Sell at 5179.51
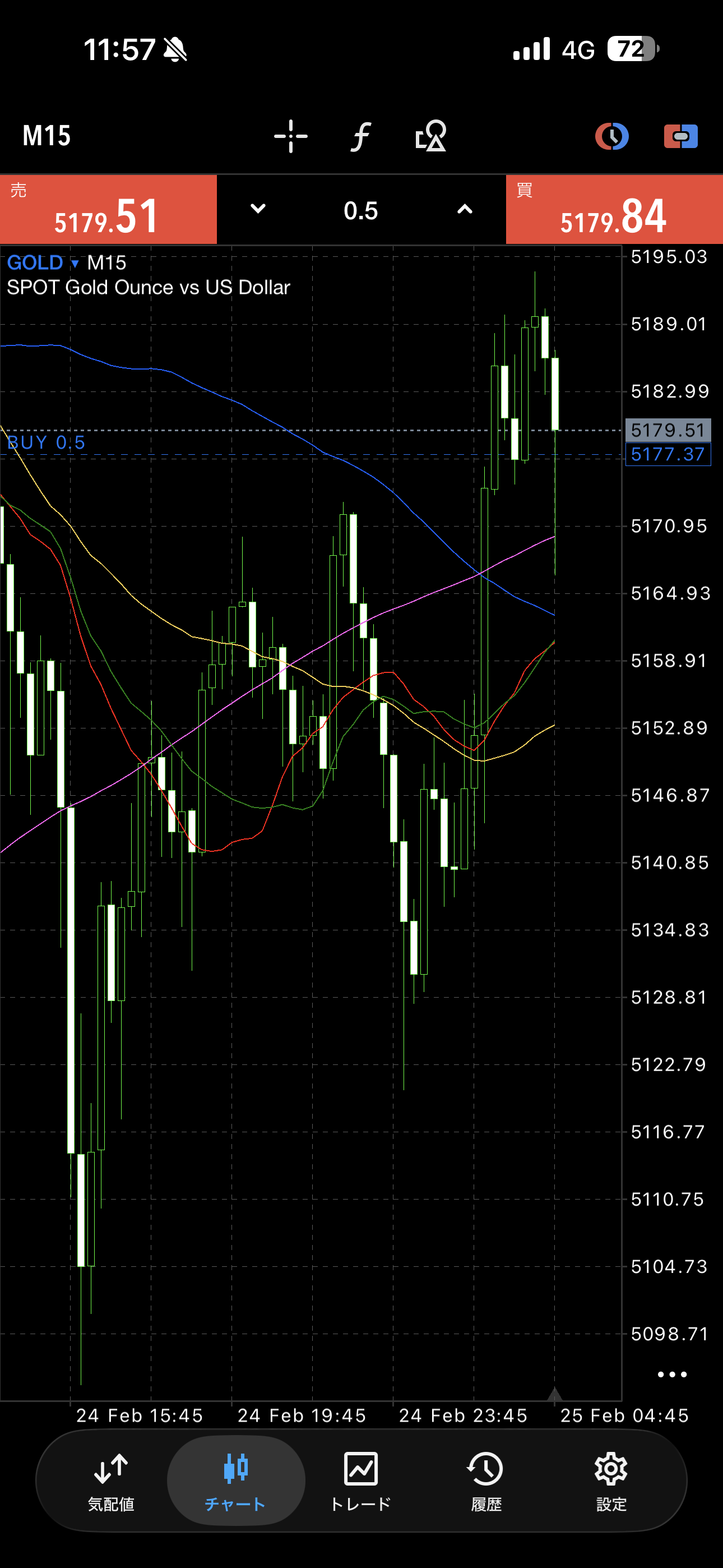 click(x=108, y=210)
